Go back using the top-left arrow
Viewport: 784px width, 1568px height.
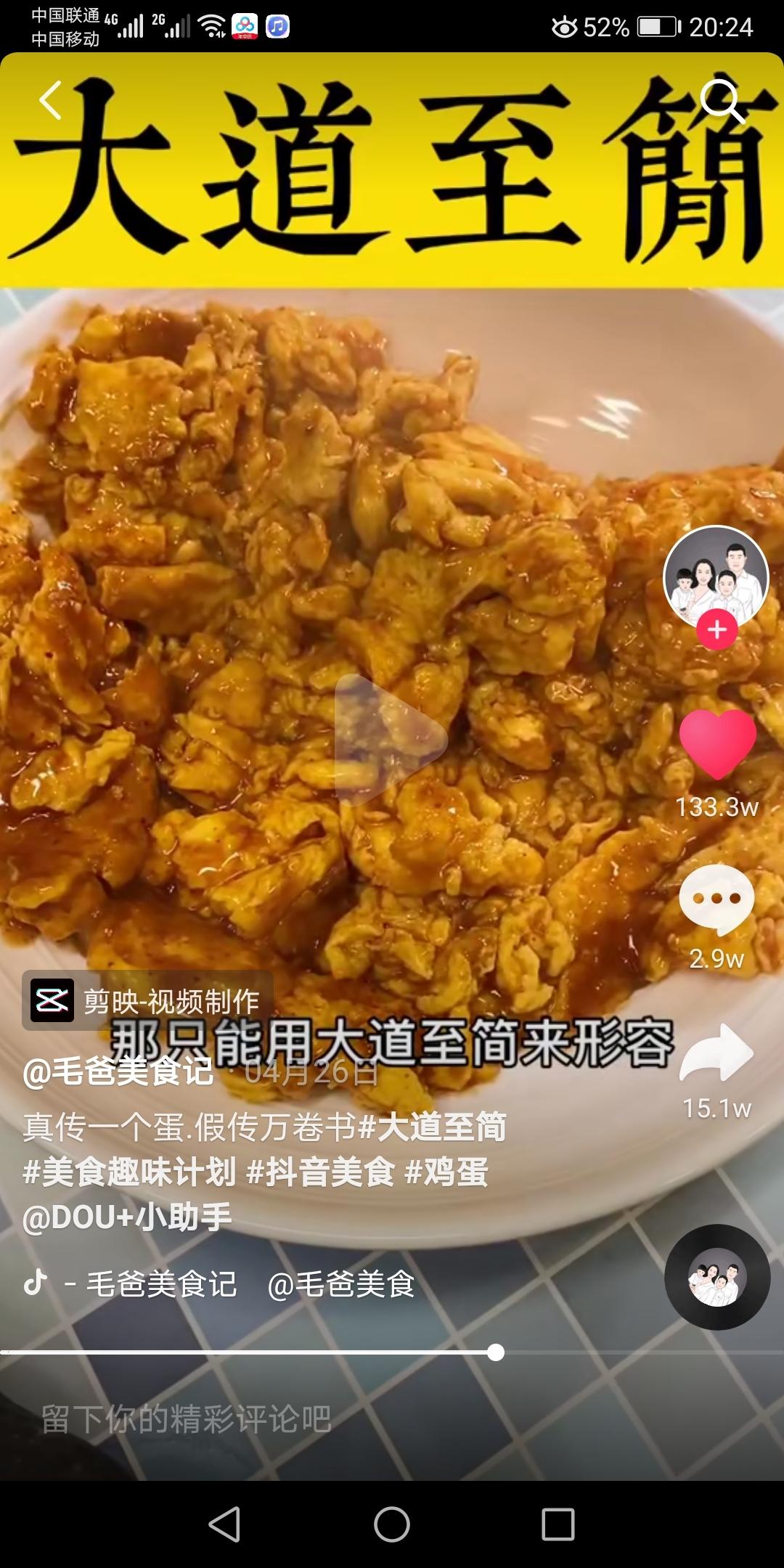pos(50,100)
